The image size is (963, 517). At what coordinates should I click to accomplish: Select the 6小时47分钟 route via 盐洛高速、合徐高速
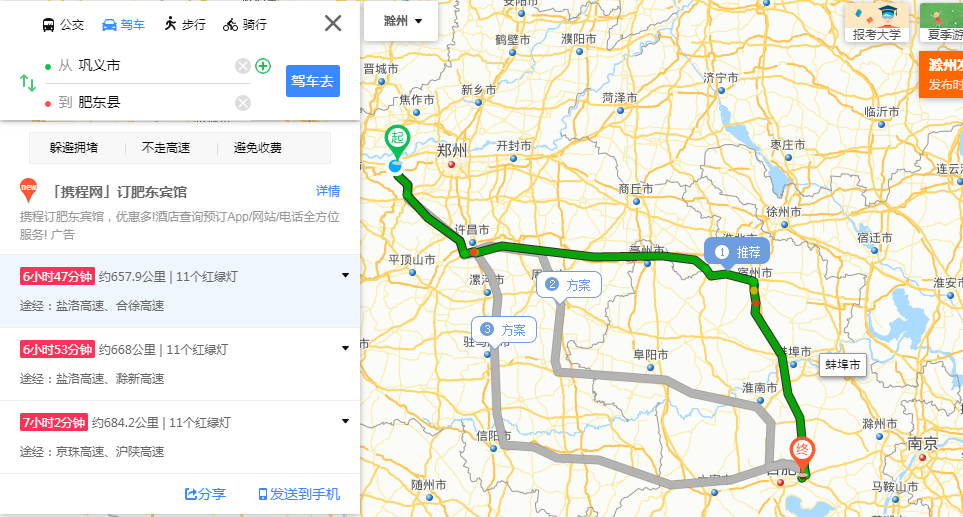pos(180,290)
